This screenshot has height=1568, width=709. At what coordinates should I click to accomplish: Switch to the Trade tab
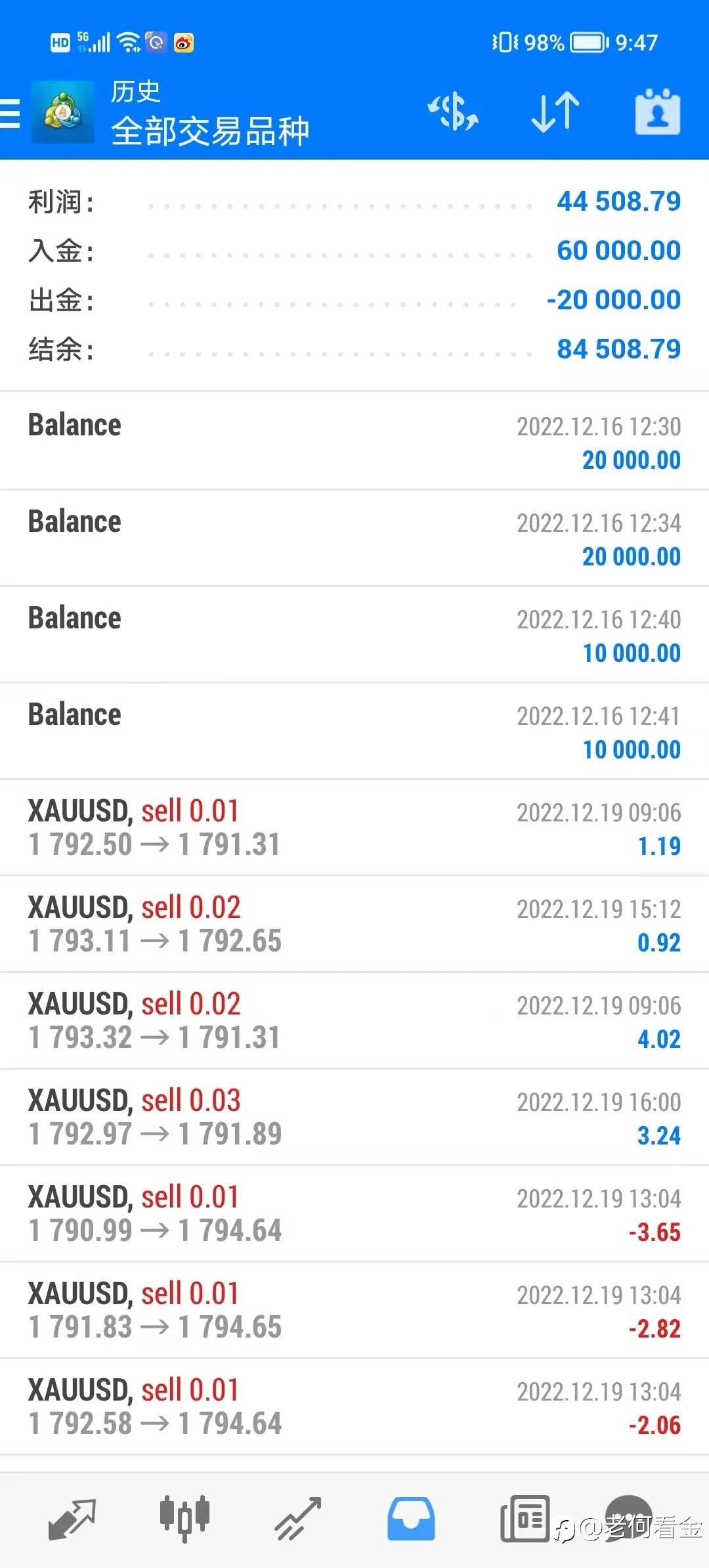coord(298,1519)
